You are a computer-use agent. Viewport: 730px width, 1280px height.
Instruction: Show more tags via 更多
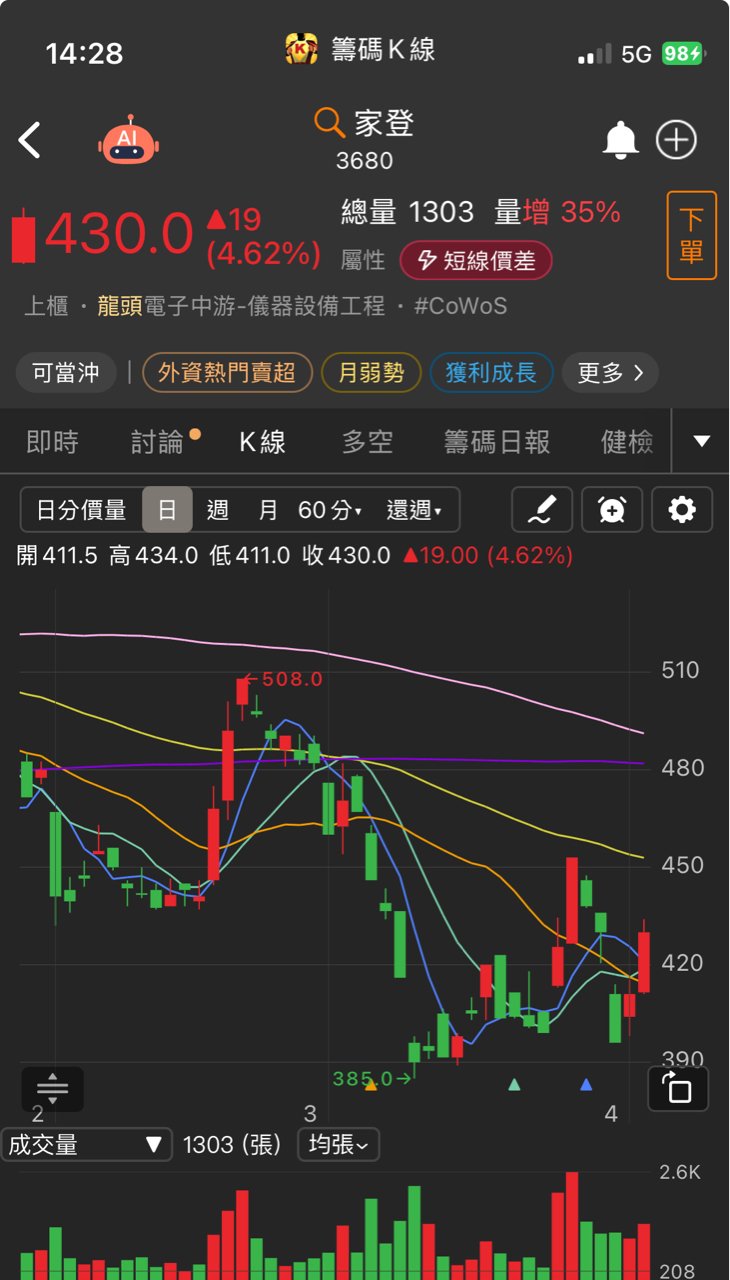click(x=610, y=373)
